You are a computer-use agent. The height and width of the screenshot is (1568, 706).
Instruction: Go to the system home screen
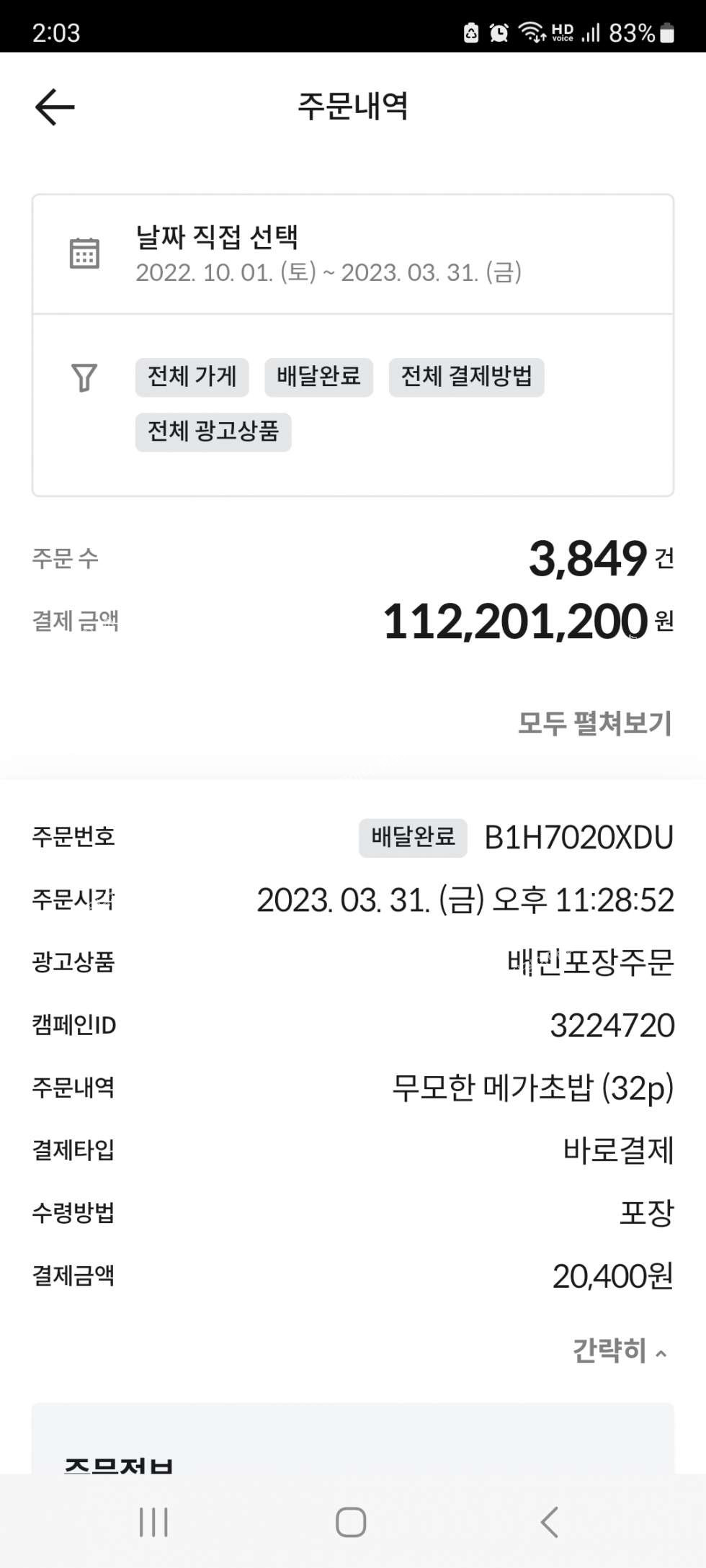coord(351,1522)
